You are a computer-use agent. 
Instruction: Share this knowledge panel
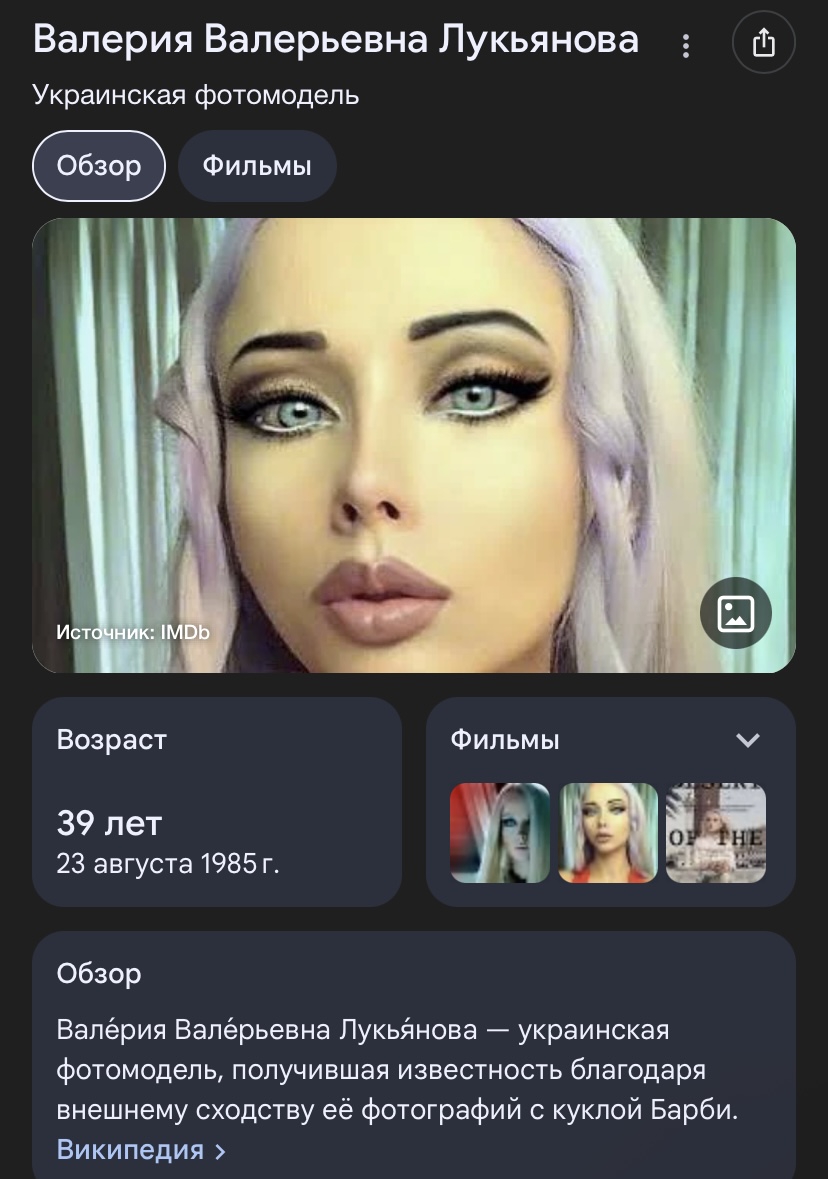763,43
